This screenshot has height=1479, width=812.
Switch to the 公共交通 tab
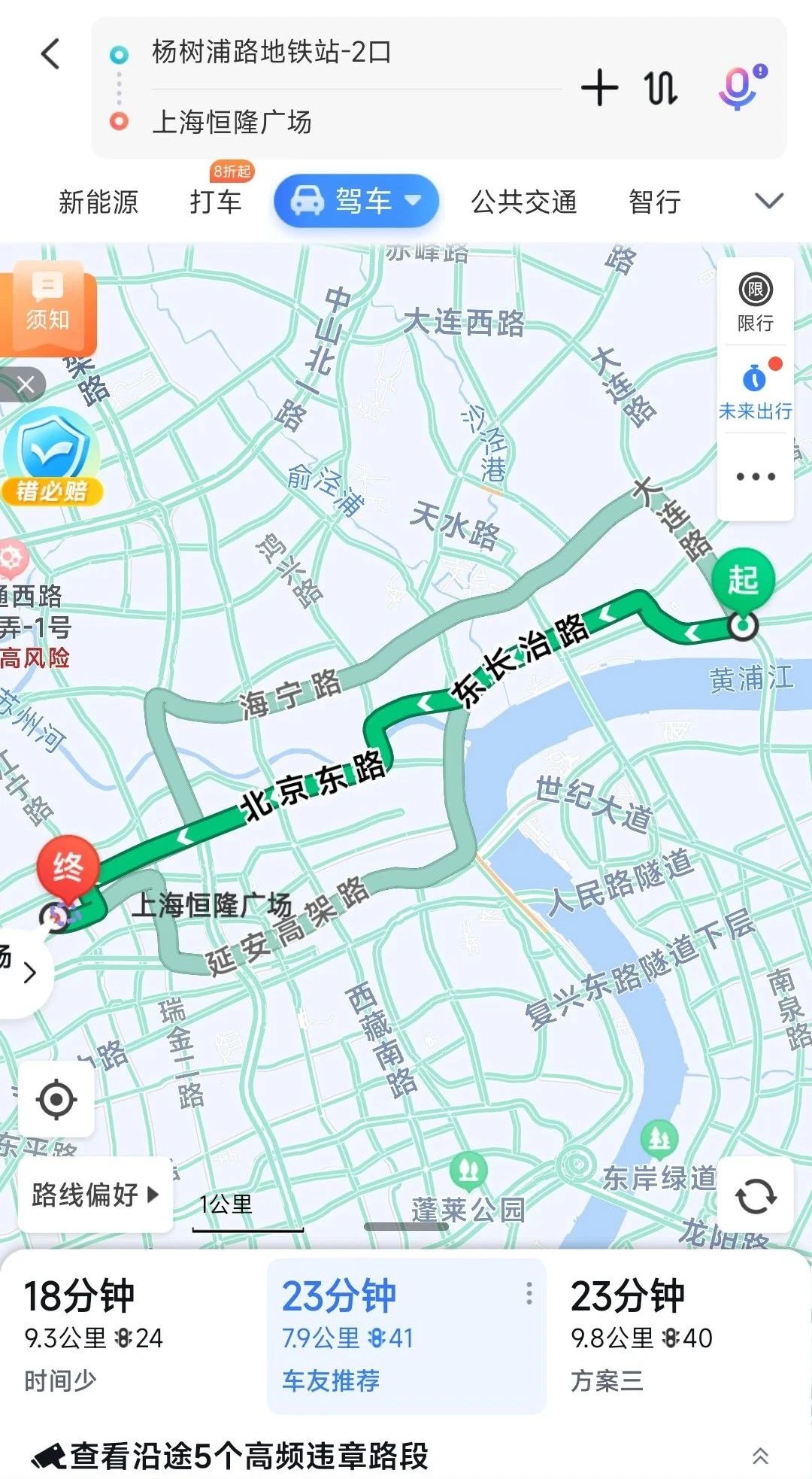pyautogui.click(x=524, y=202)
